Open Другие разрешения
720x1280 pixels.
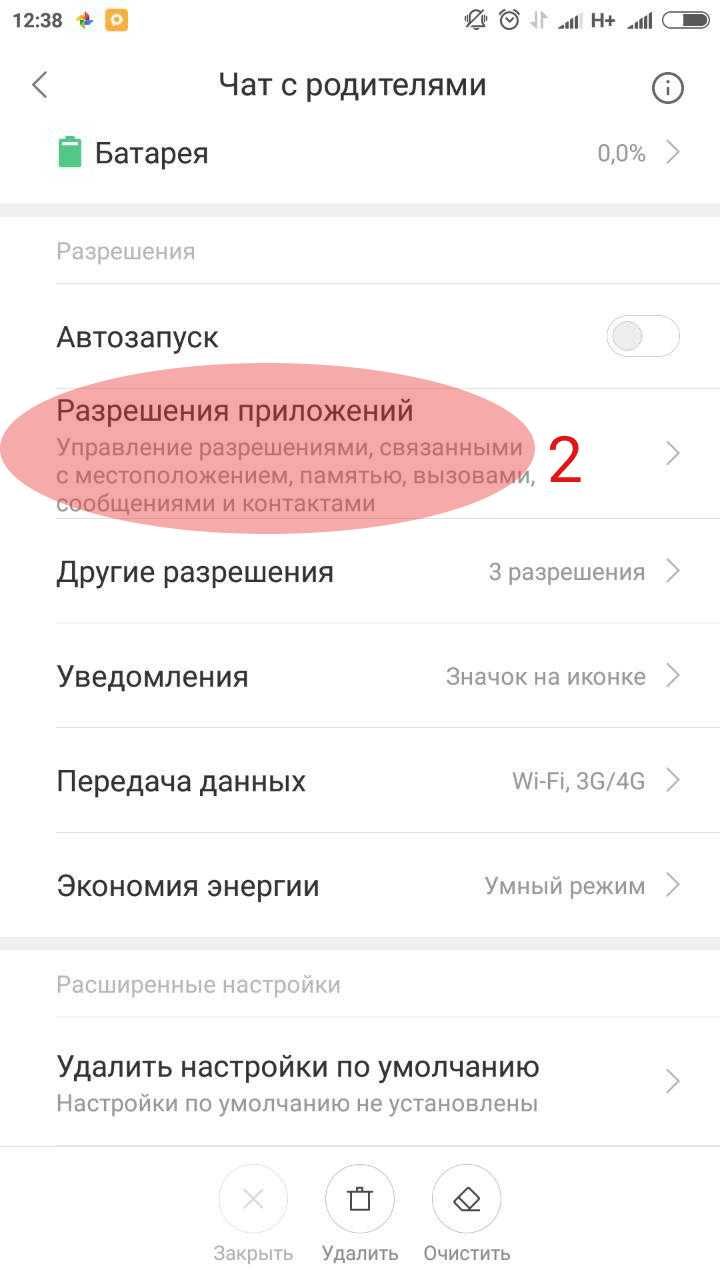(x=360, y=572)
